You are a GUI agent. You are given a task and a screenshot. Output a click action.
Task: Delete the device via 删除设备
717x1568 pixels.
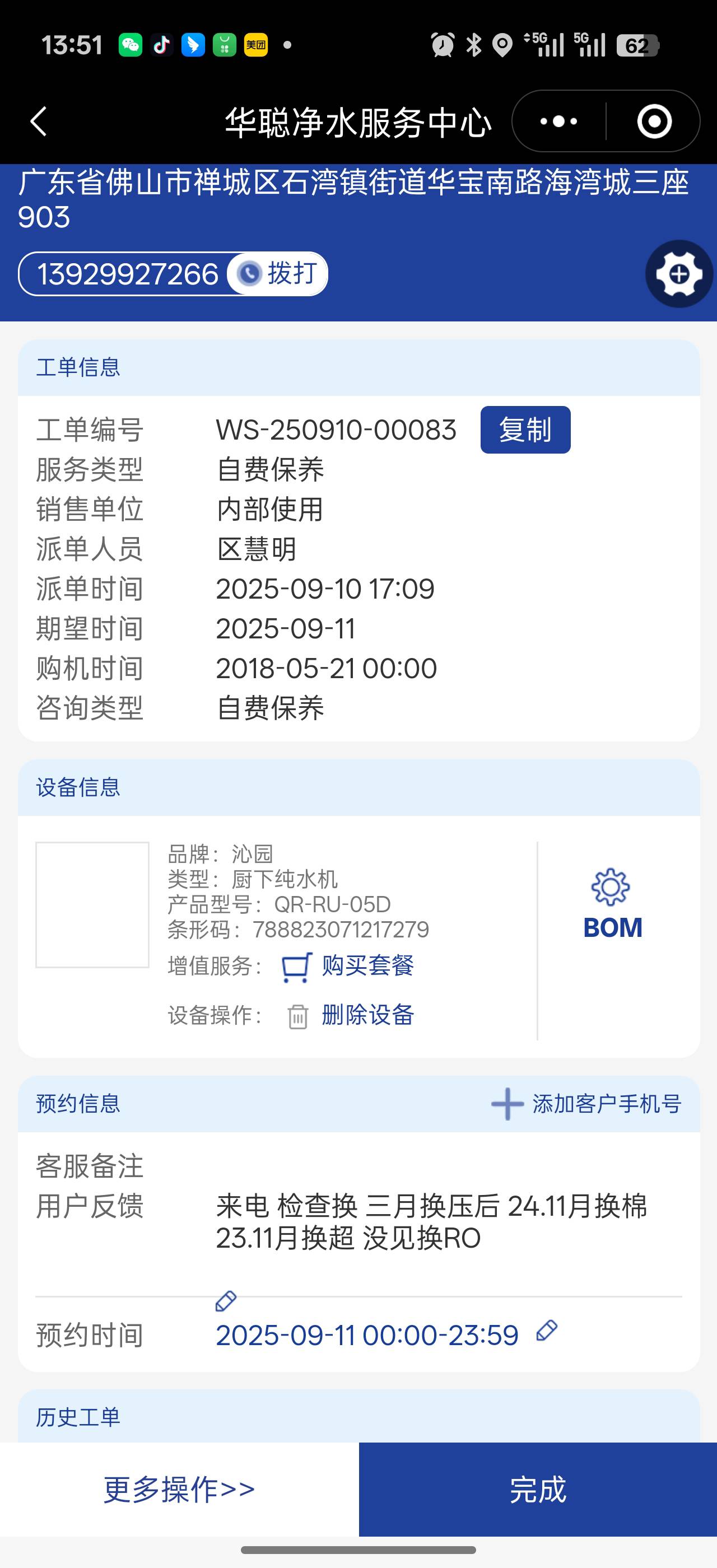tap(367, 1015)
